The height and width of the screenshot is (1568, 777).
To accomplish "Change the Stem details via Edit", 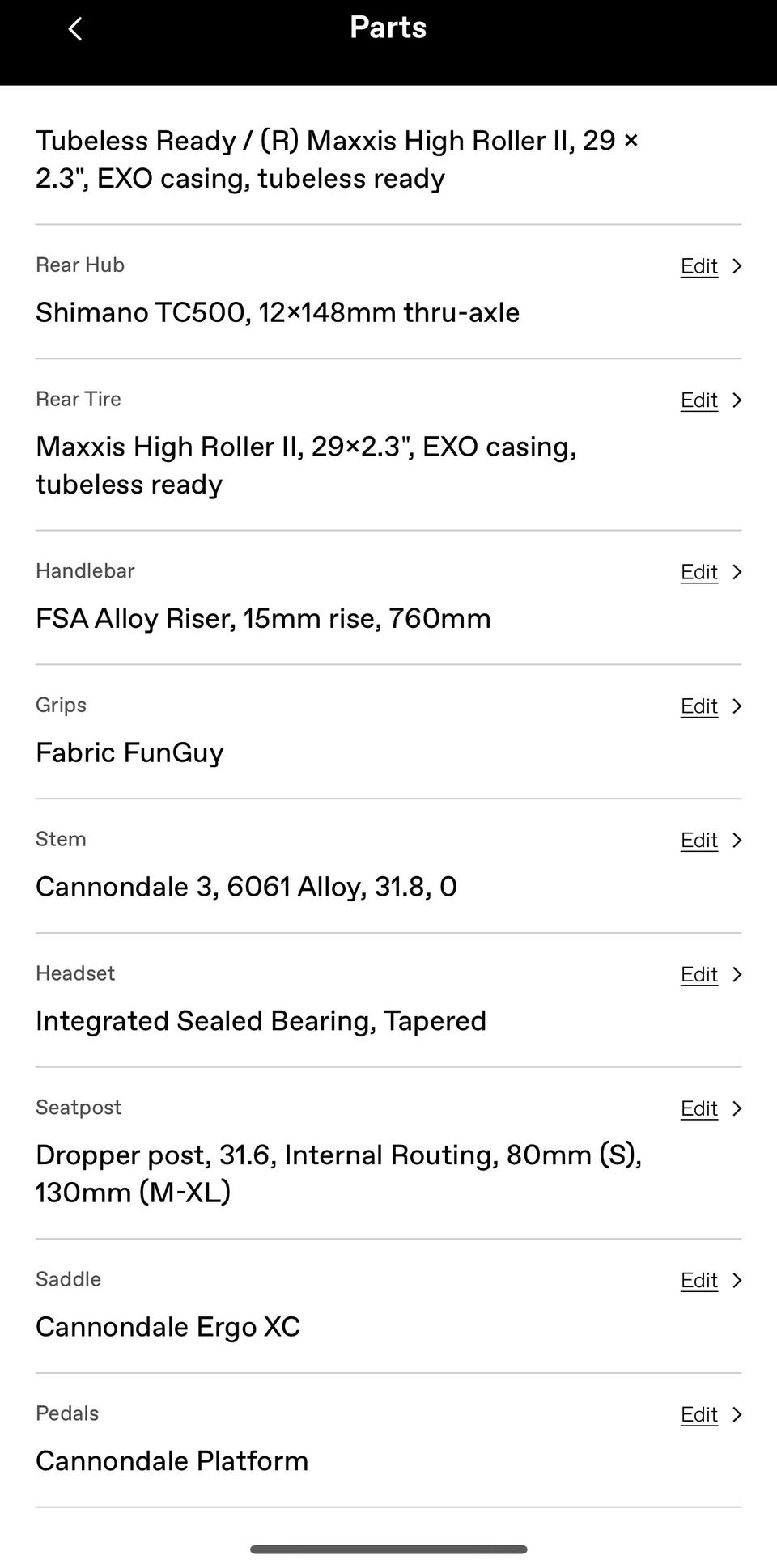I will coord(699,841).
